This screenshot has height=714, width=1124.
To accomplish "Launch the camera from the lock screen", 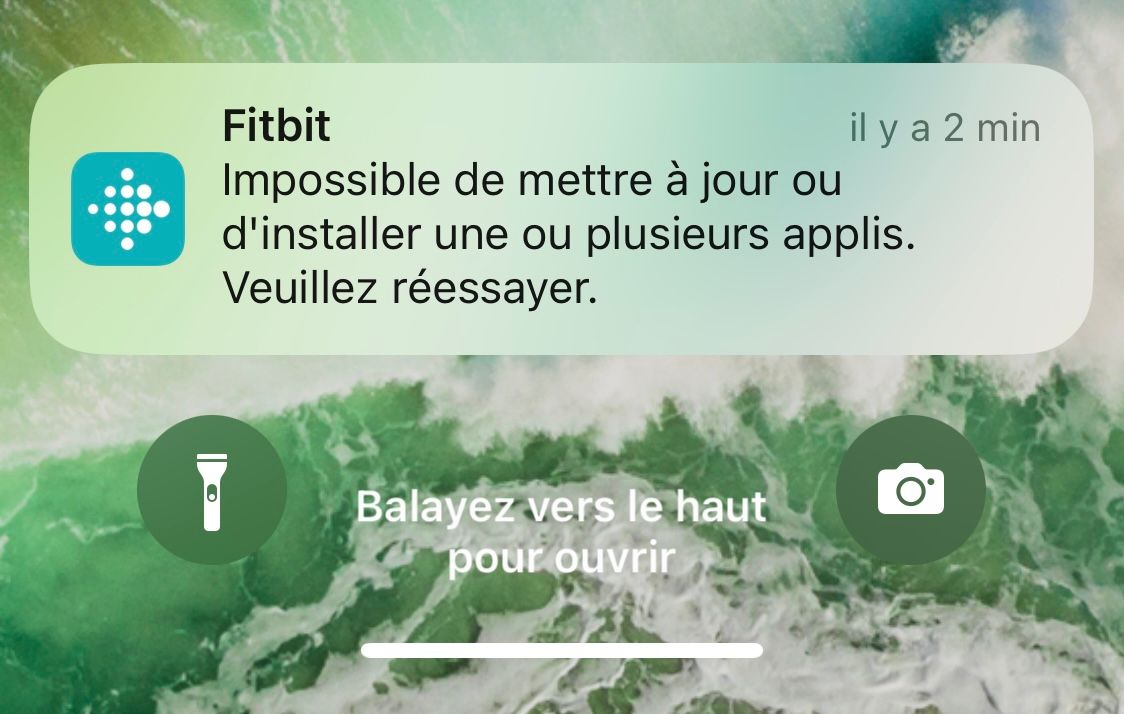I will pos(910,490).
